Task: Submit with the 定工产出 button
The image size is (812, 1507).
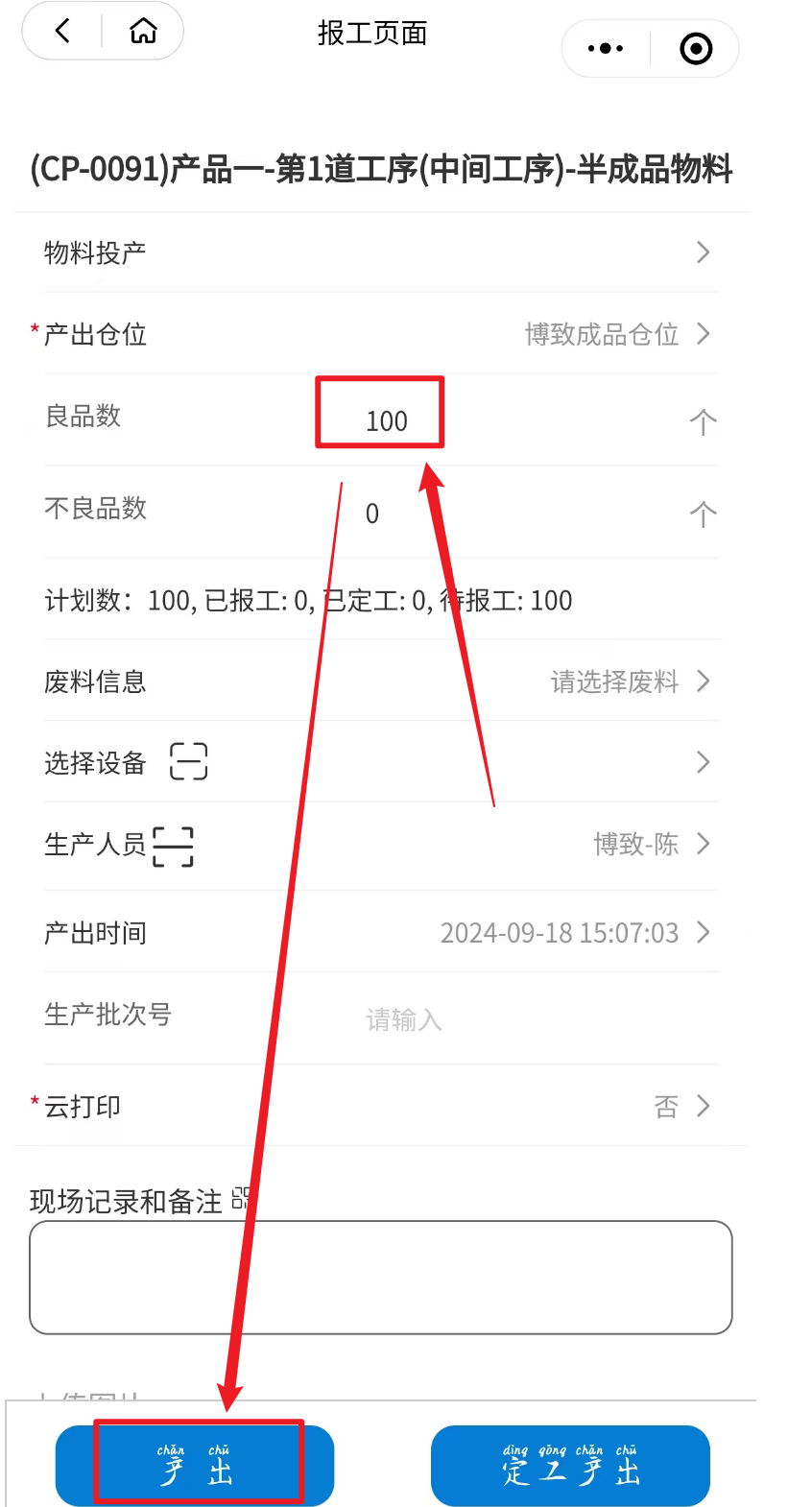Action: (570, 1466)
